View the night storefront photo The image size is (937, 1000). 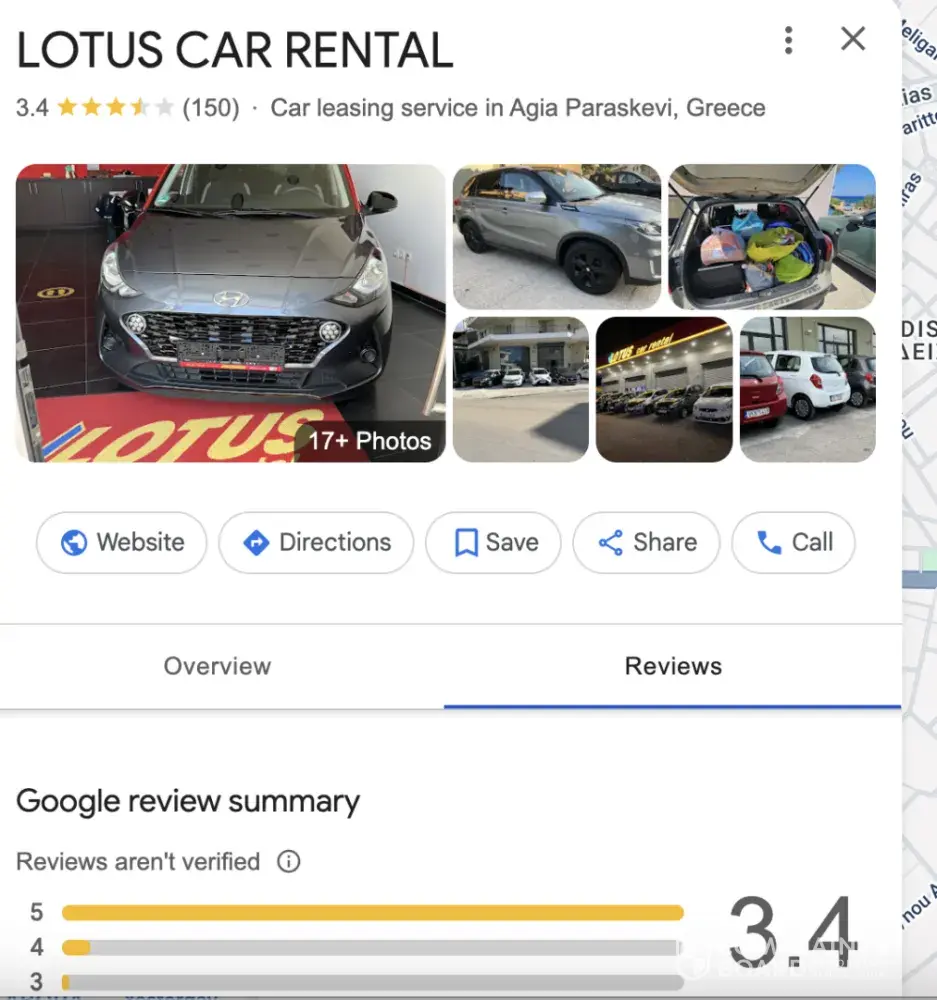(x=664, y=389)
